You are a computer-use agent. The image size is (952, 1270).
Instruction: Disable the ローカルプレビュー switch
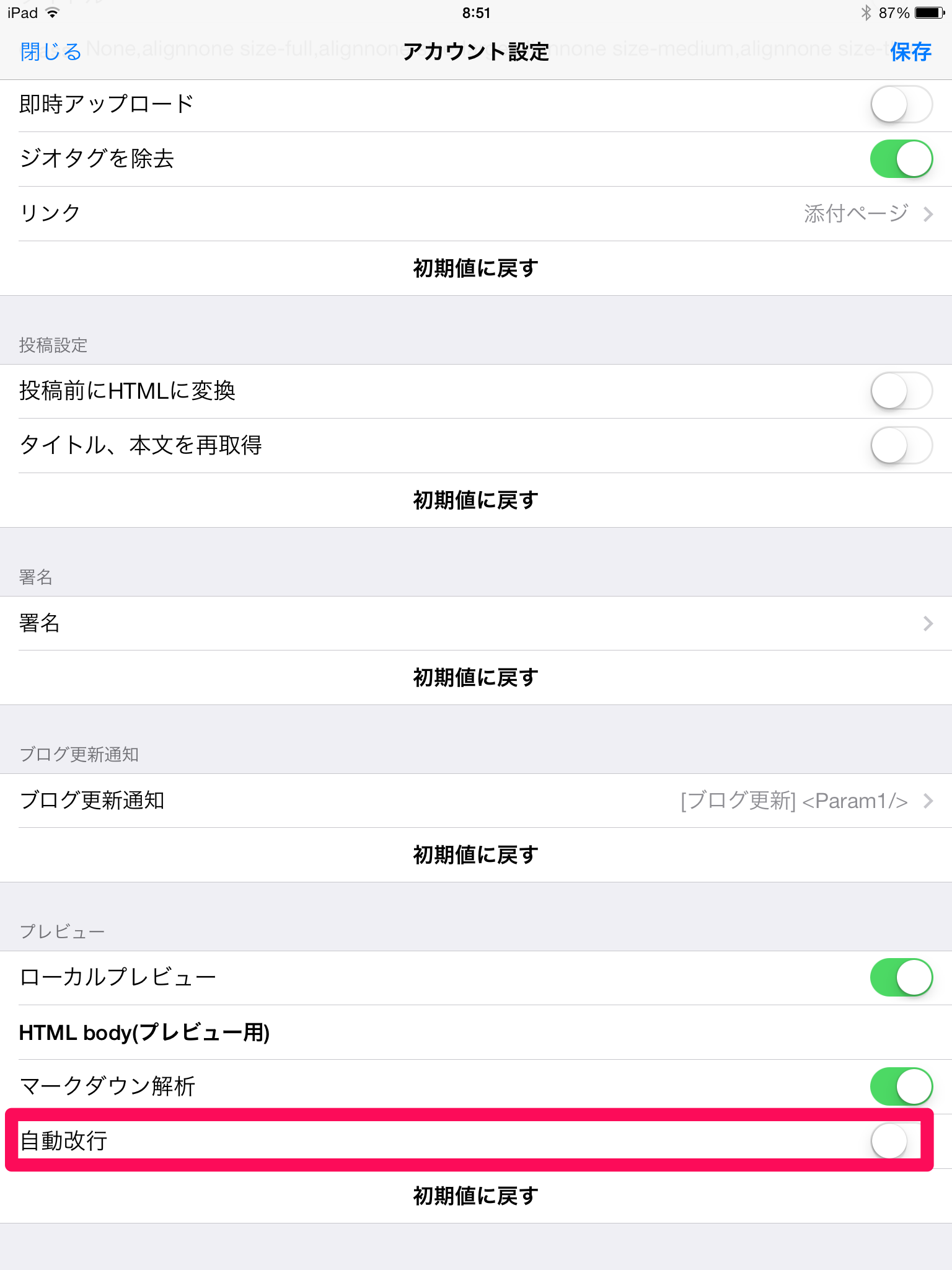pyautogui.click(x=901, y=977)
